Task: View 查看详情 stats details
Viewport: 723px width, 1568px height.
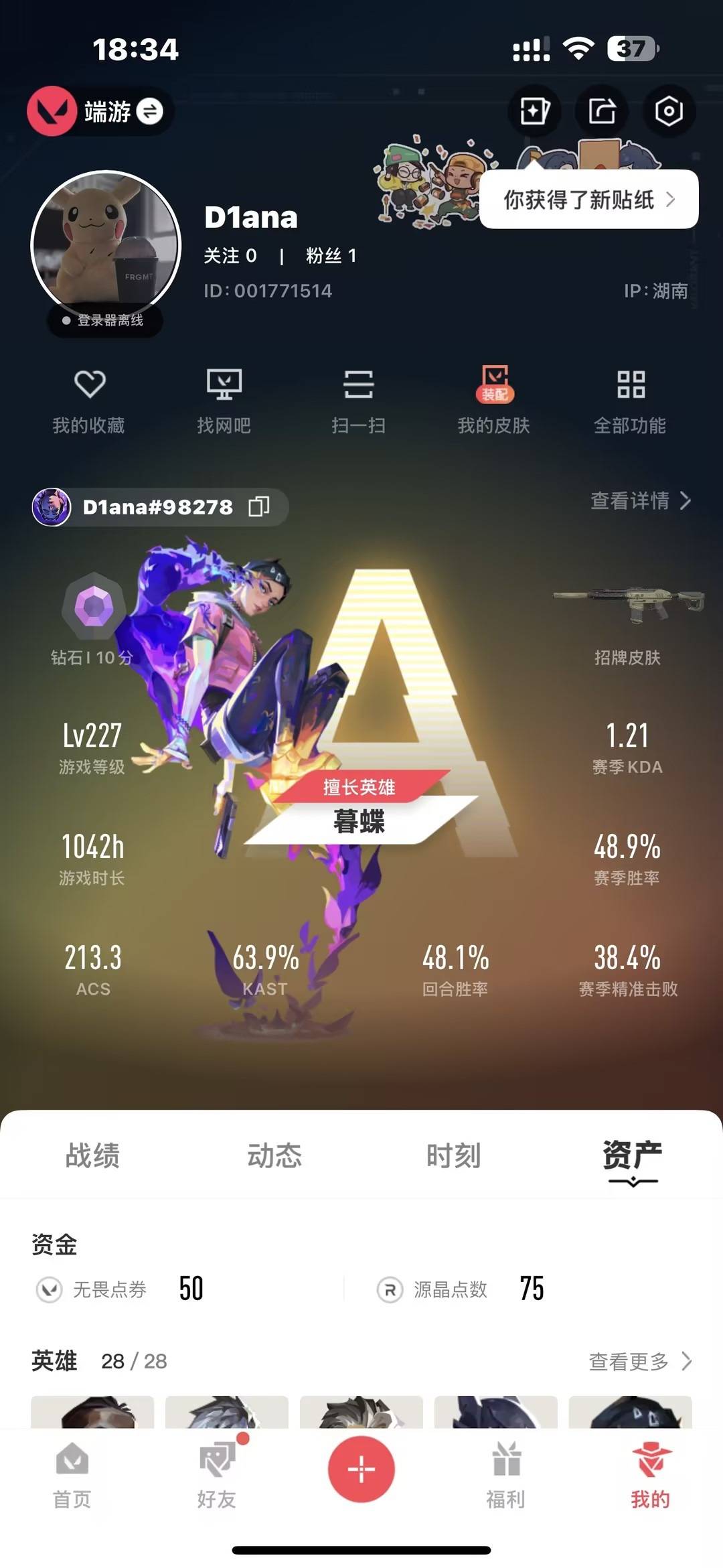Action: point(640,500)
